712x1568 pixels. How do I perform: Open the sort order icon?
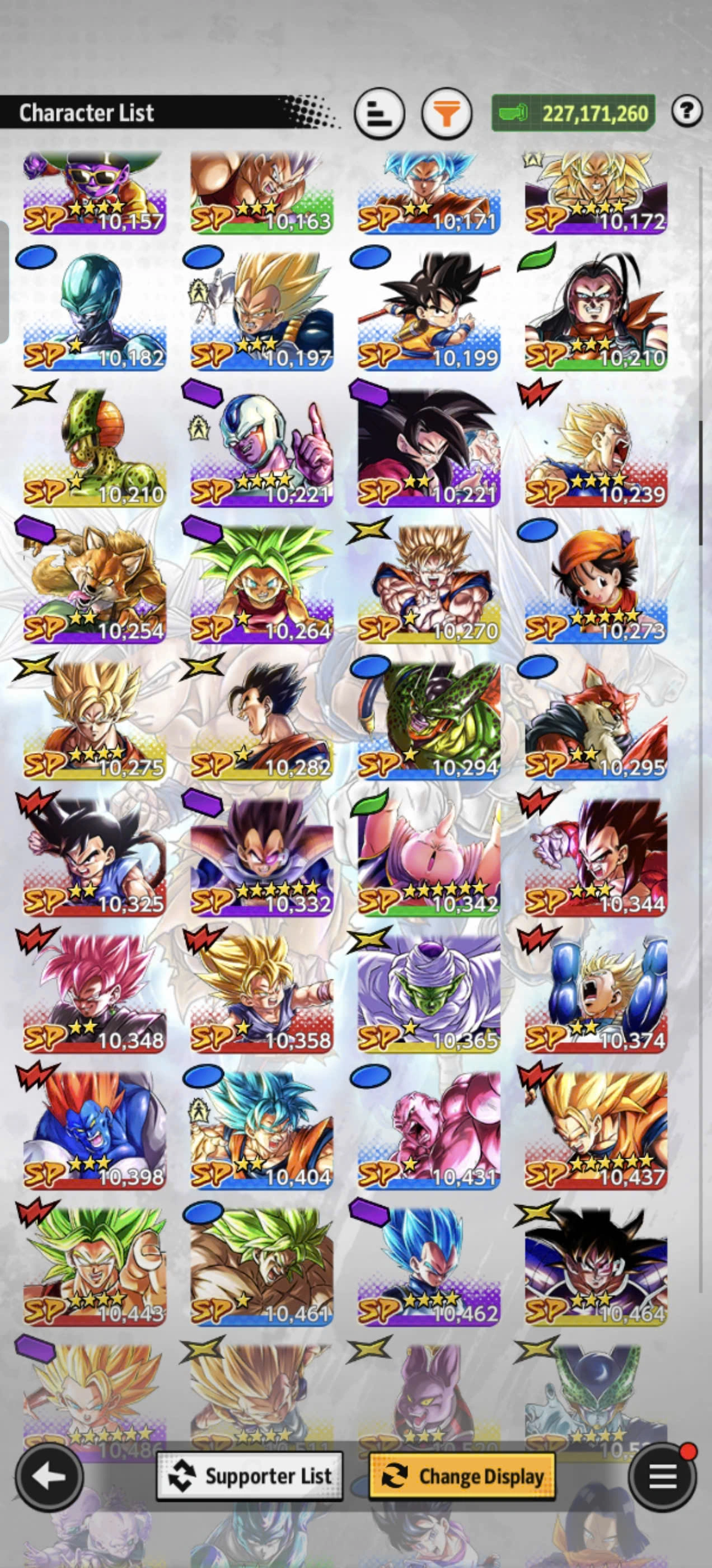pyautogui.click(x=379, y=113)
